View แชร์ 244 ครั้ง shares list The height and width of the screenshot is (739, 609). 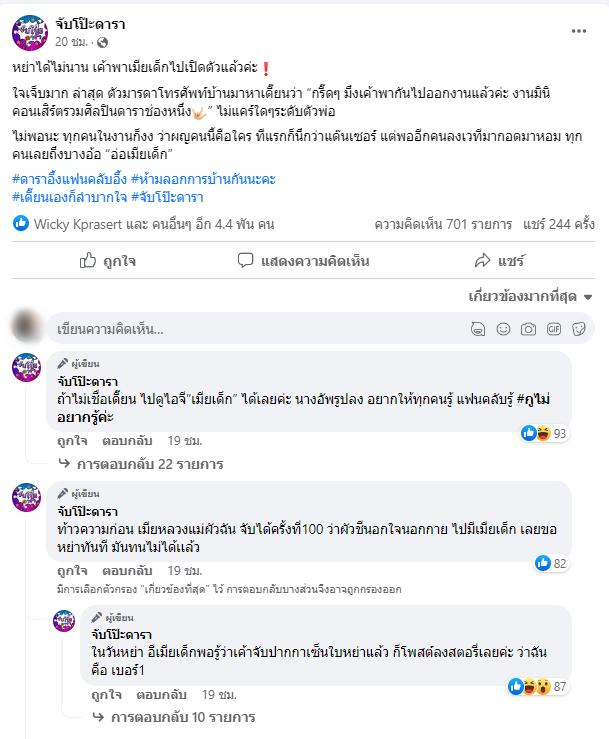click(559, 224)
